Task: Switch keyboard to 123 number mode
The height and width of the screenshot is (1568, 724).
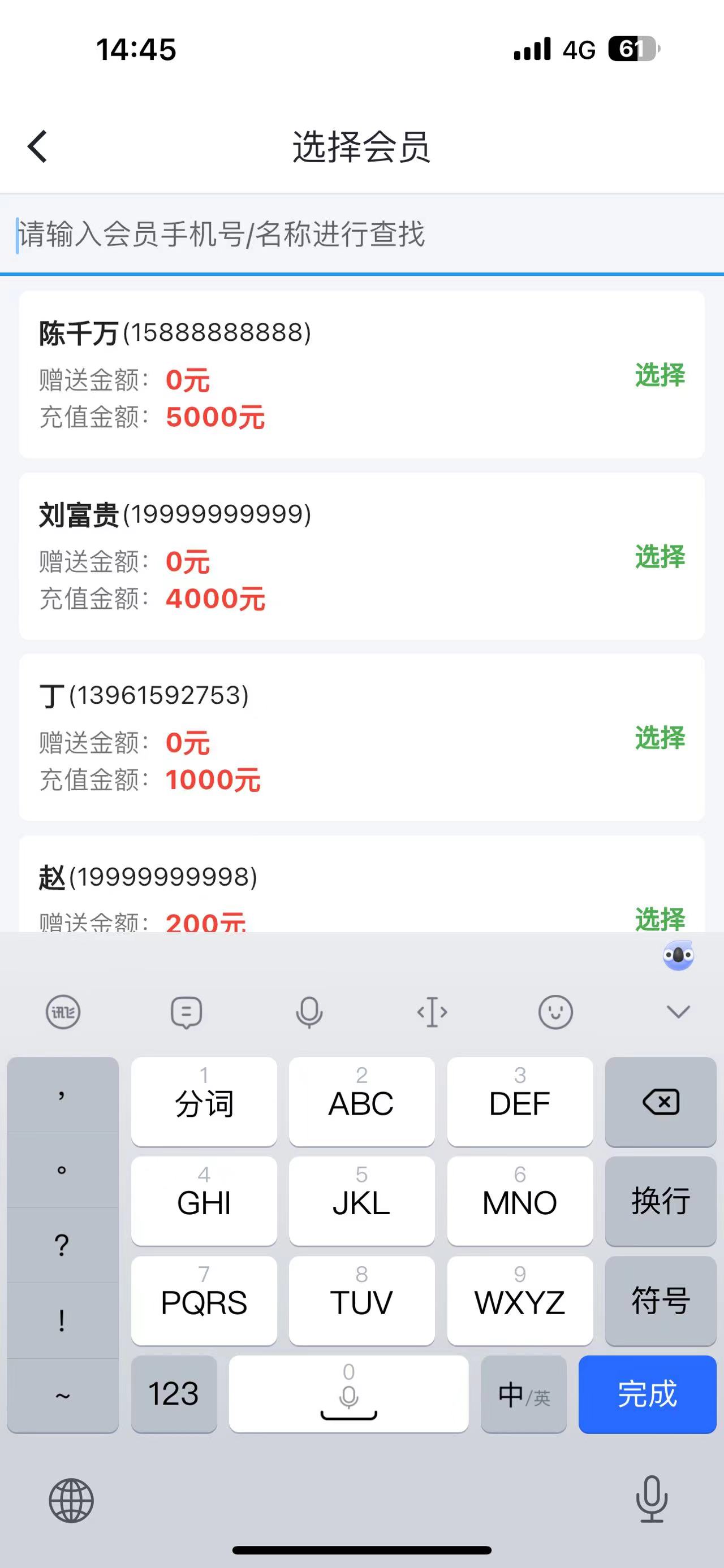Action: coord(174,1394)
